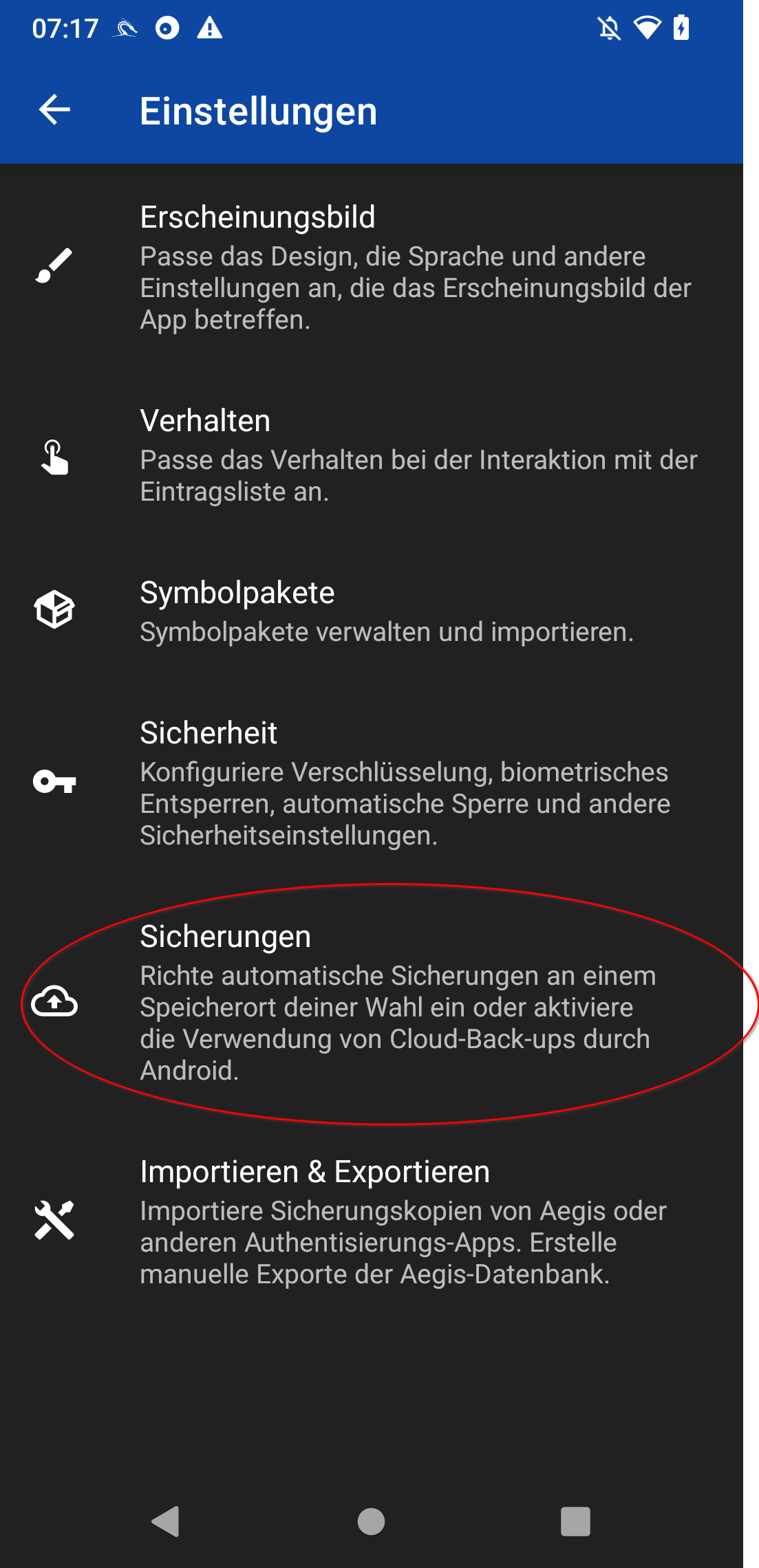The image size is (759, 1568).
Task: Tap Importieren & Exportieren
Action: (x=372, y=1221)
